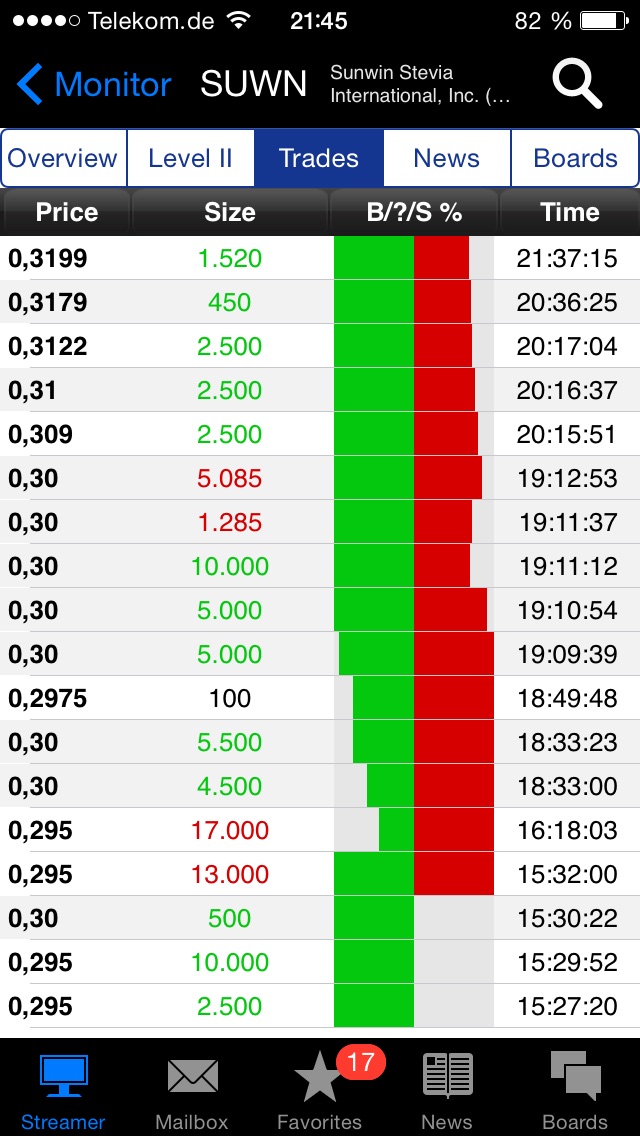Switch to the Overview tab
Viewport: 640px width, 1136px height.
tap(63, 158)
